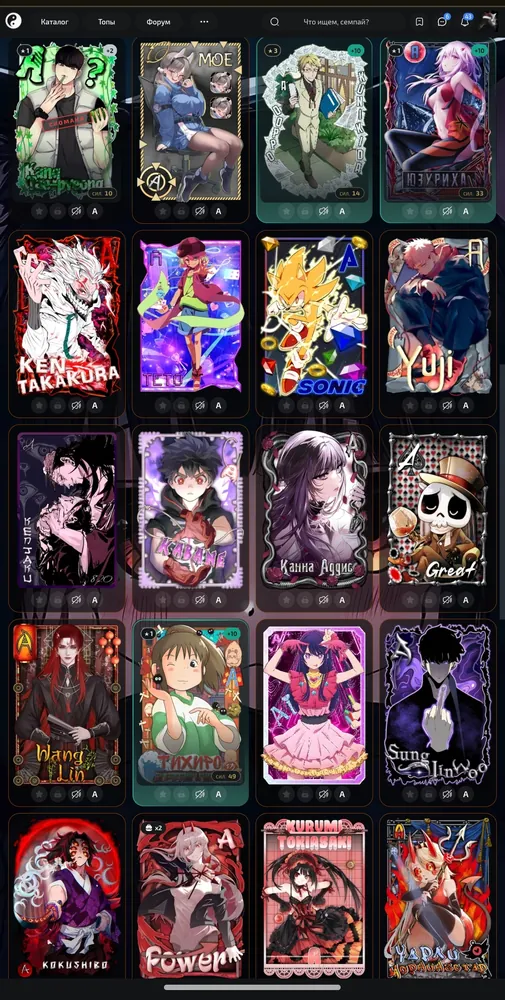Switch to the Топы section

tap(106, 22)
